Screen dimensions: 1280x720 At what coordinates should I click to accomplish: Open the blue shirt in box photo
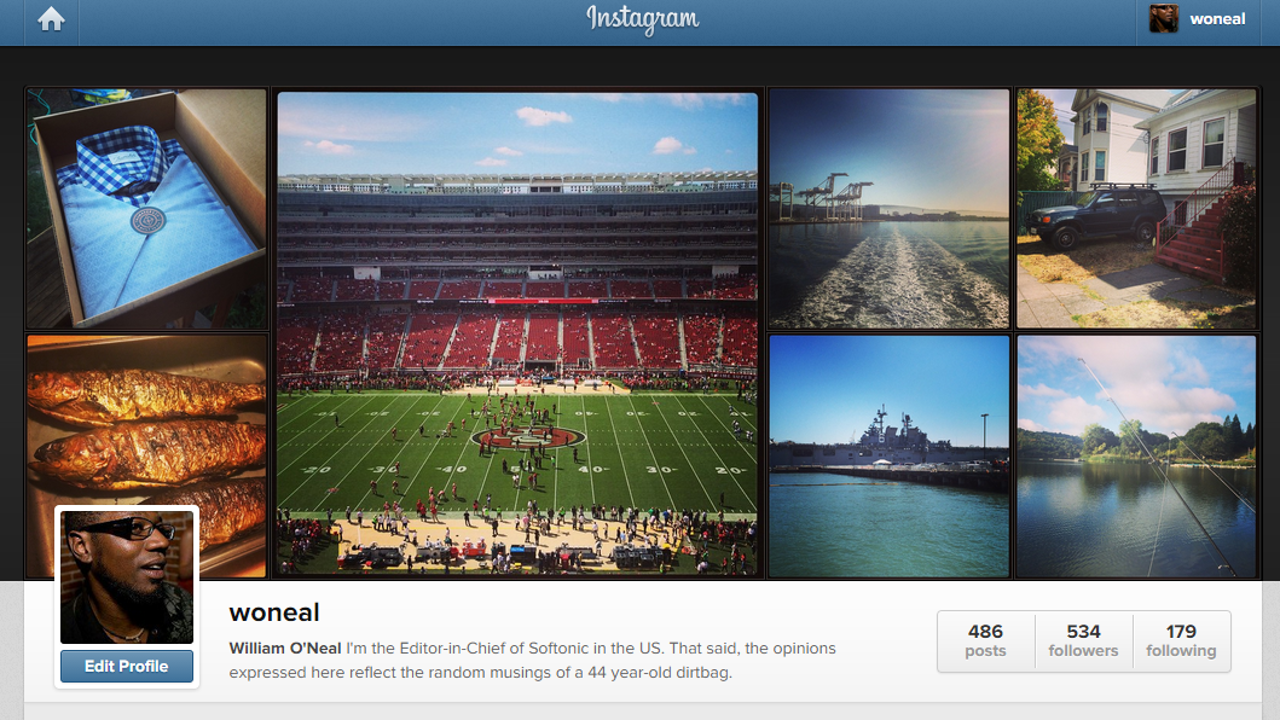[x=147, y=208]
